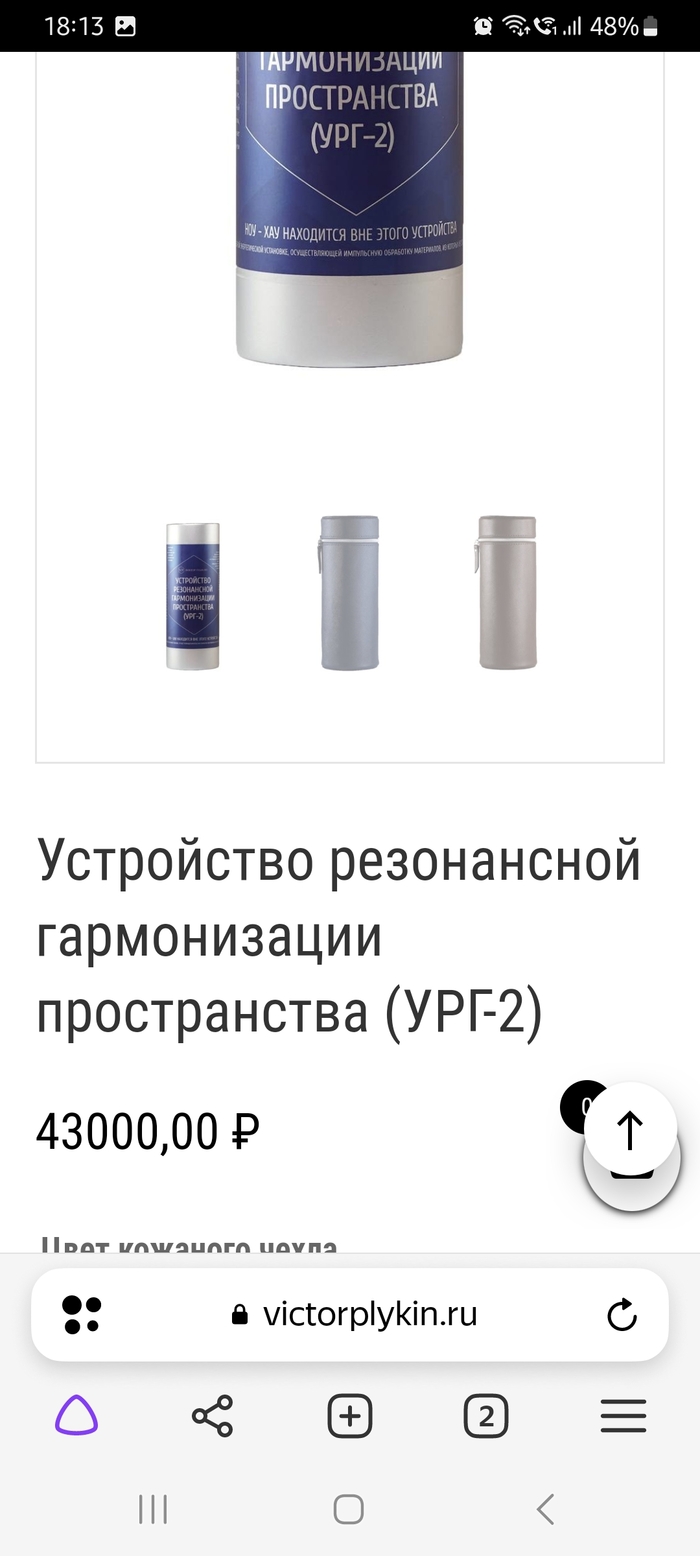This screenshot has height=1556, width=700.
Task: View the beige leather case thumbnail
Action: (507, 592)
